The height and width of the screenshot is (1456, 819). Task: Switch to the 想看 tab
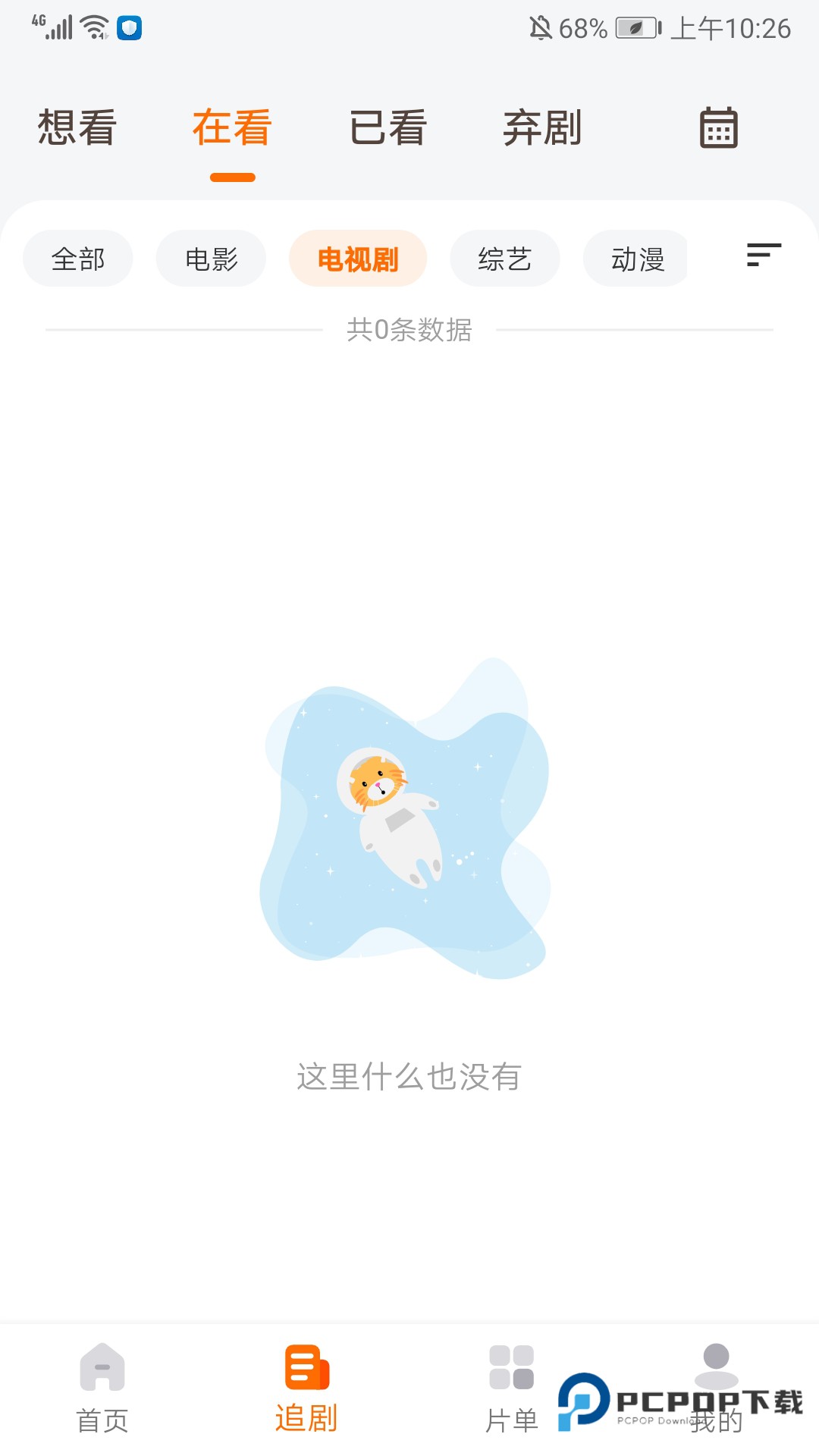pyautogui.click(x=77, y=127)
